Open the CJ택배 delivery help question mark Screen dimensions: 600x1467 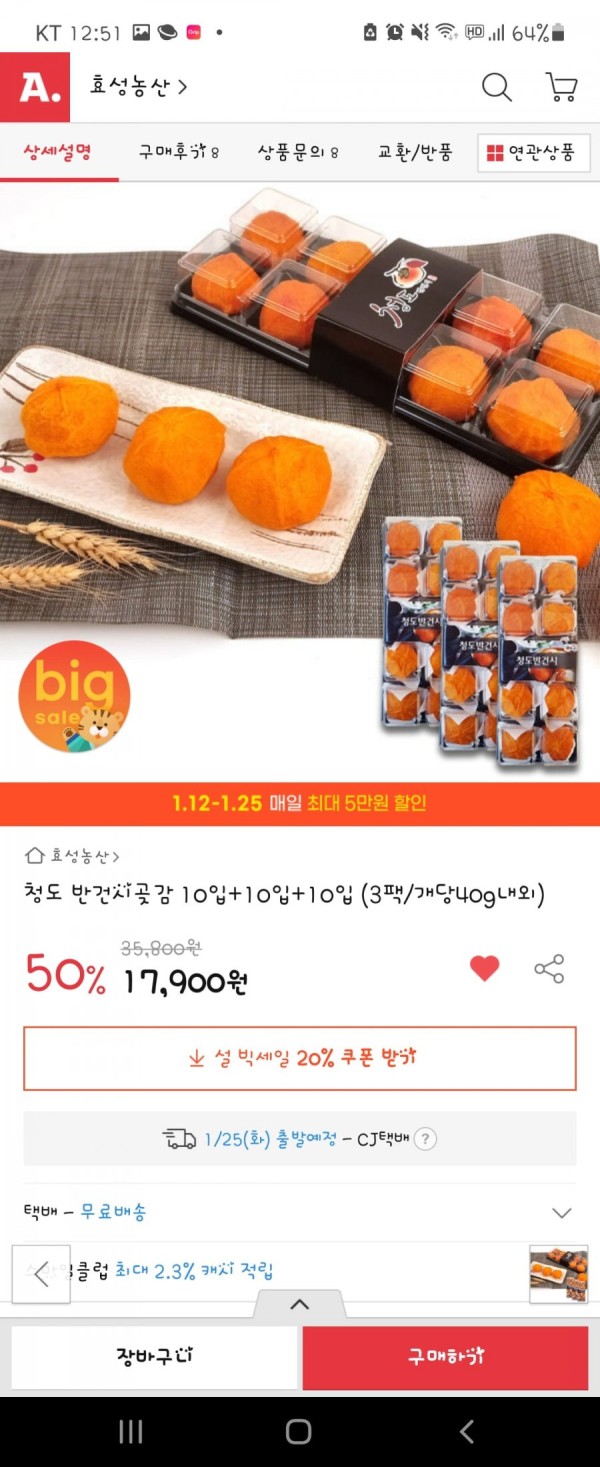[x=425, y=1139]
